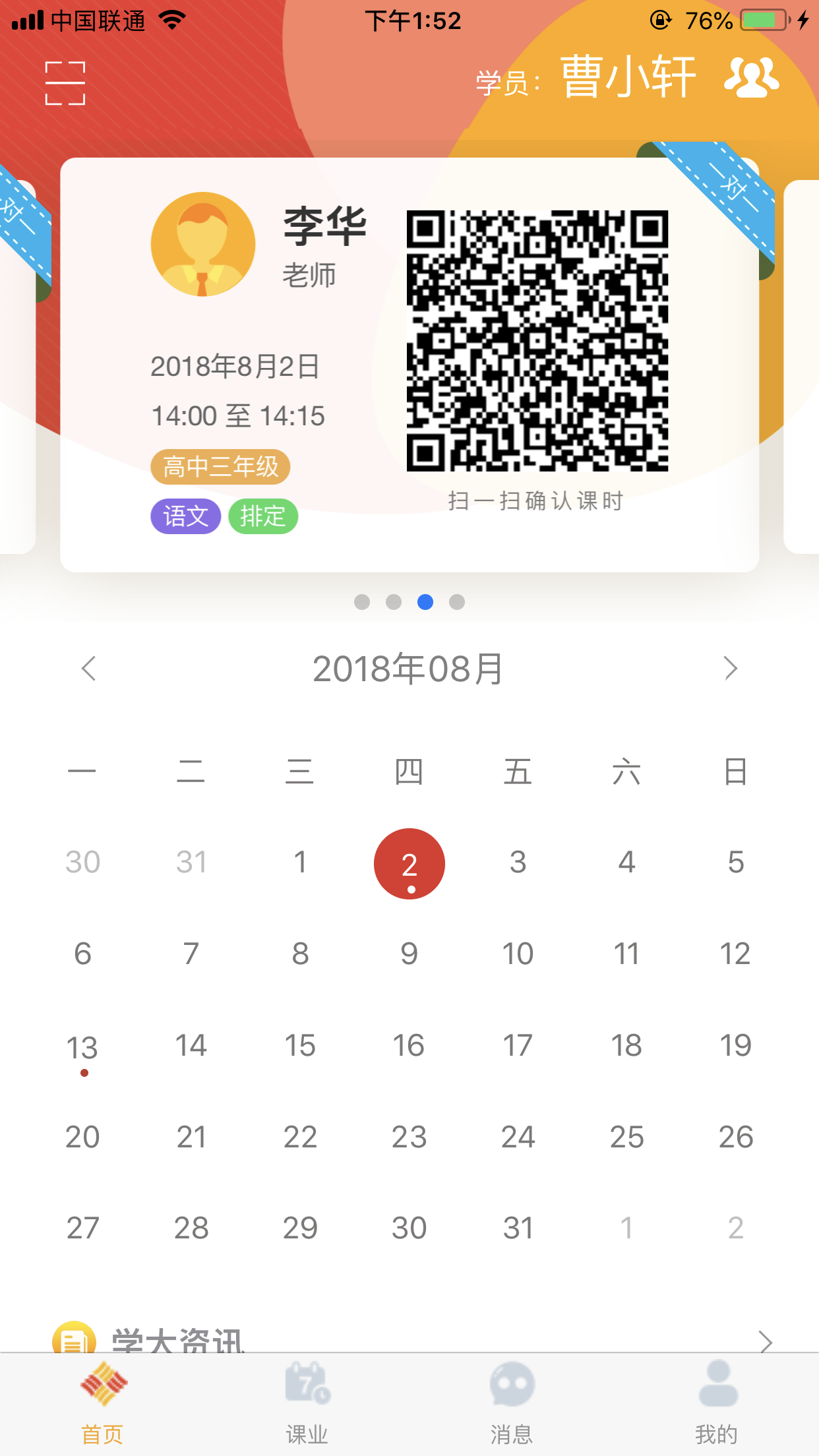Image resolution: width=819 pixels, height=1456 pixels.
Task: Advance to next month via right chevron
Action: coord(731,669)
